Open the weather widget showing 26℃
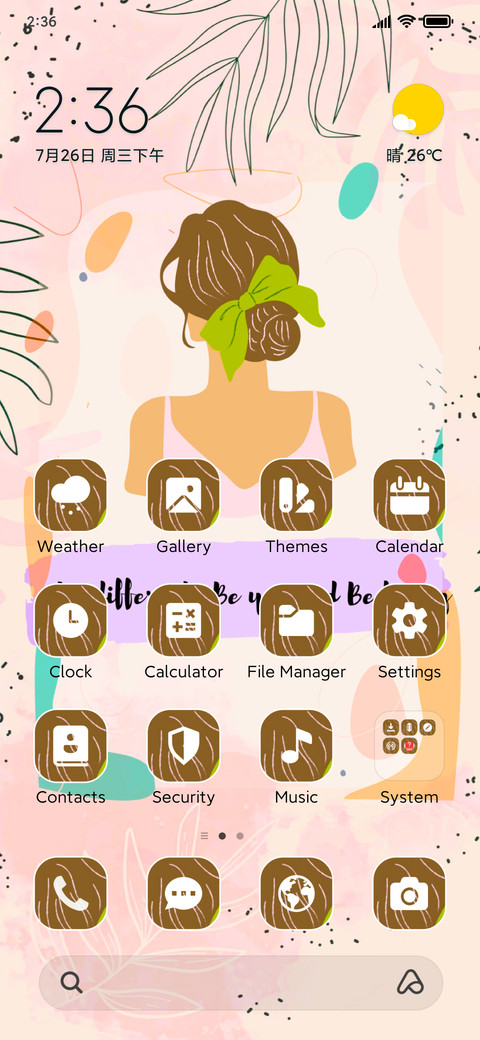Viewport: 480px width, 1040px height. click(x=415, y=125)
